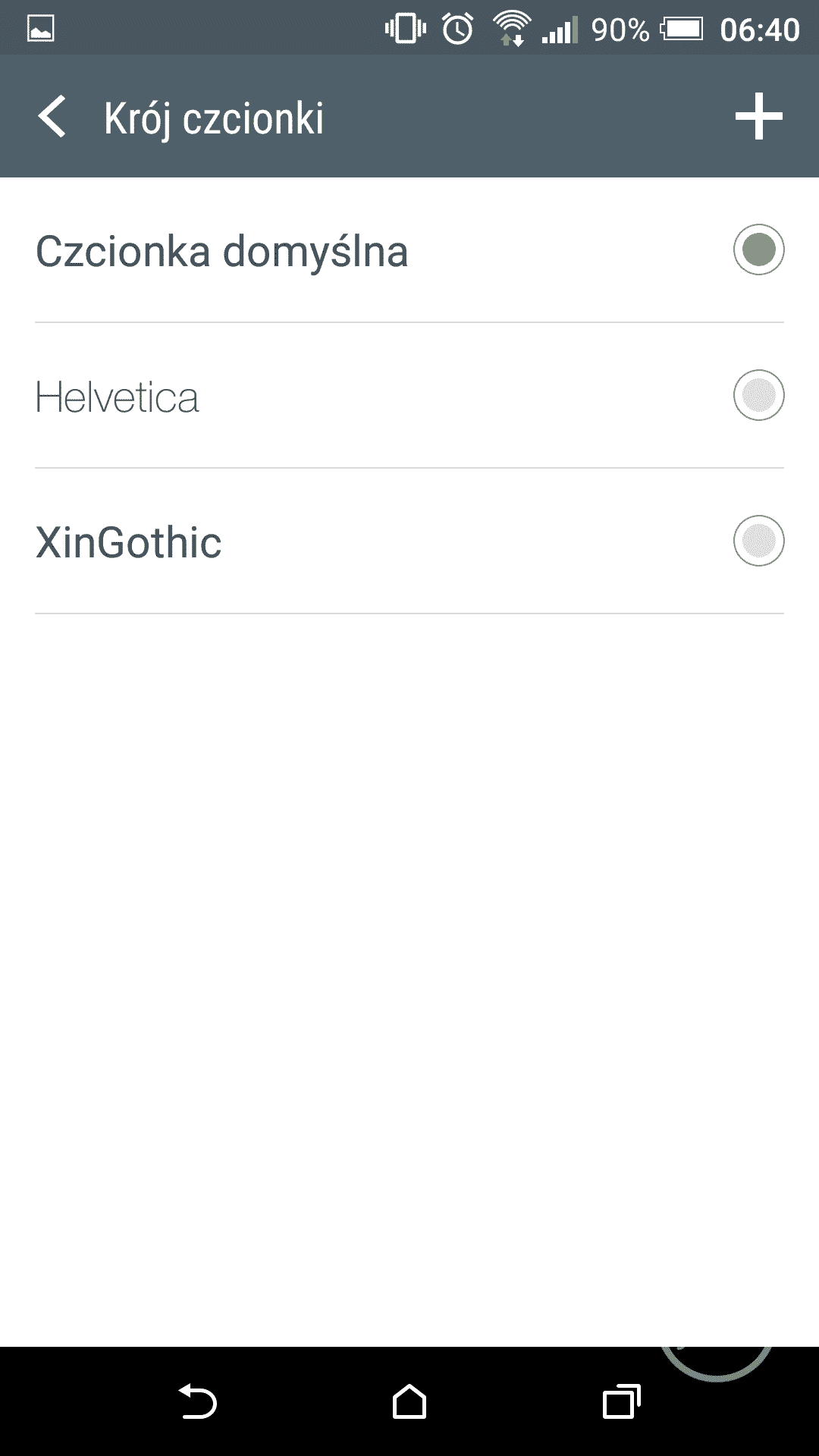Open the recent apps overview
The width and height of the screenshot is (819, 1456).
click(621, 1401)
